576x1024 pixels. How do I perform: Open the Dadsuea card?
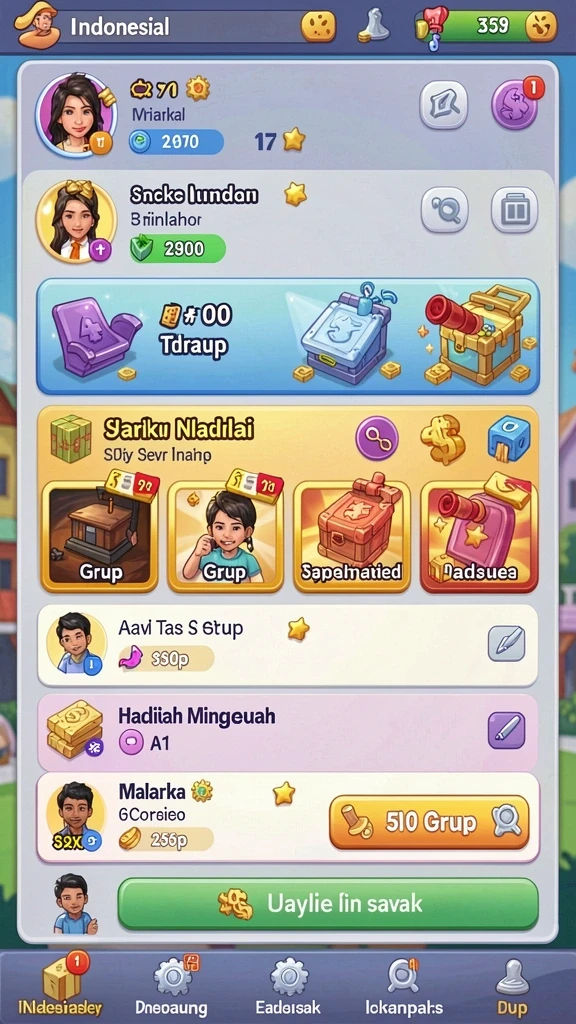point(479,537)
